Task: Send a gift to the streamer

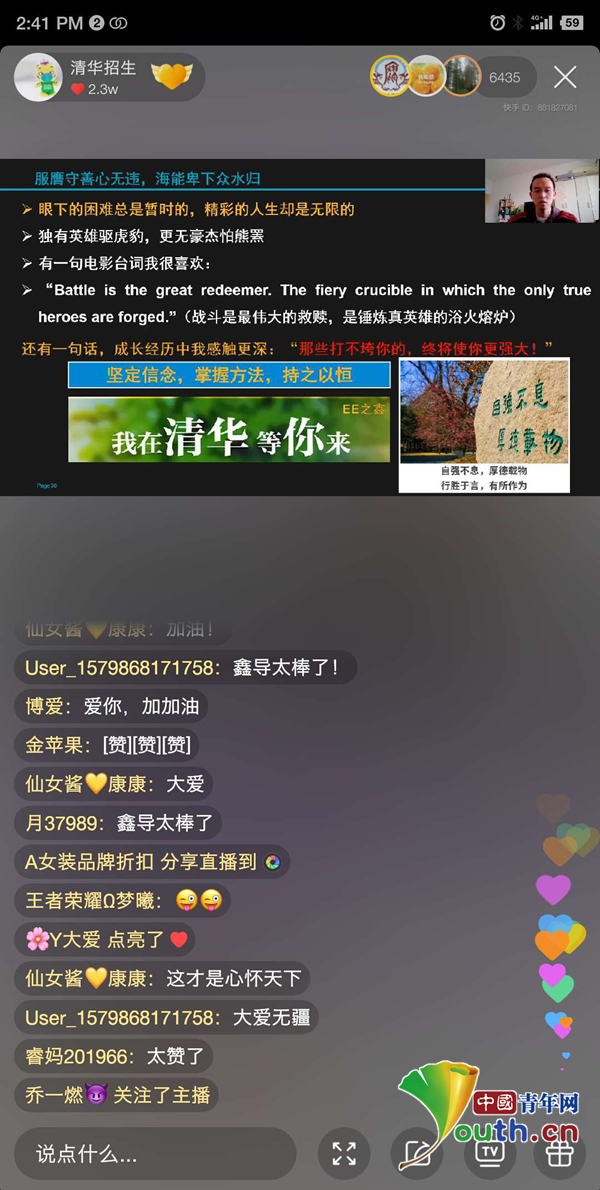Action: point(560,1154)
